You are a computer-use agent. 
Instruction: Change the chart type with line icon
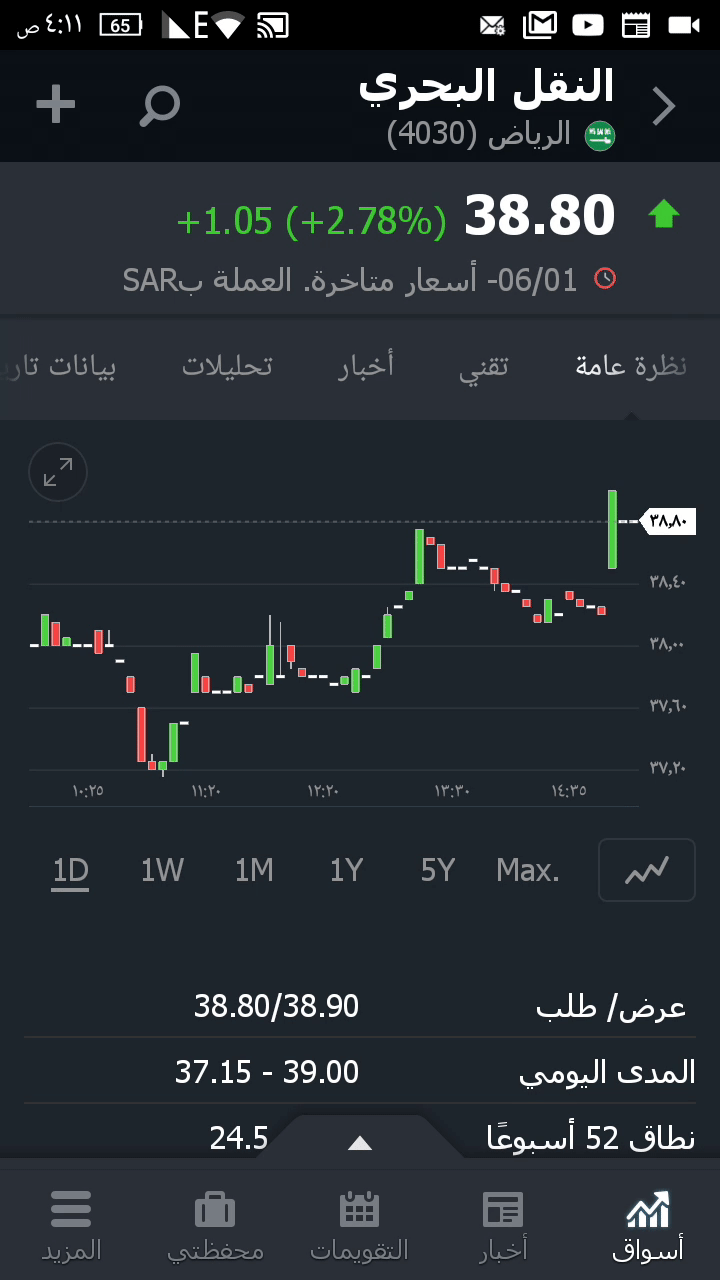[x=646, y=871]
